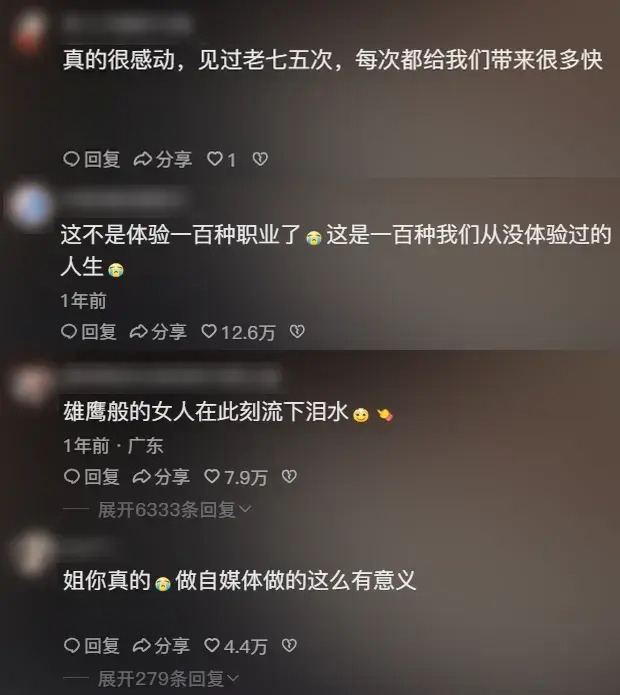Image resolution: width=620 pixels, height=695 pixels.
Task: Like the comment mentioning 老七
Action: click(x=214, y=159)
